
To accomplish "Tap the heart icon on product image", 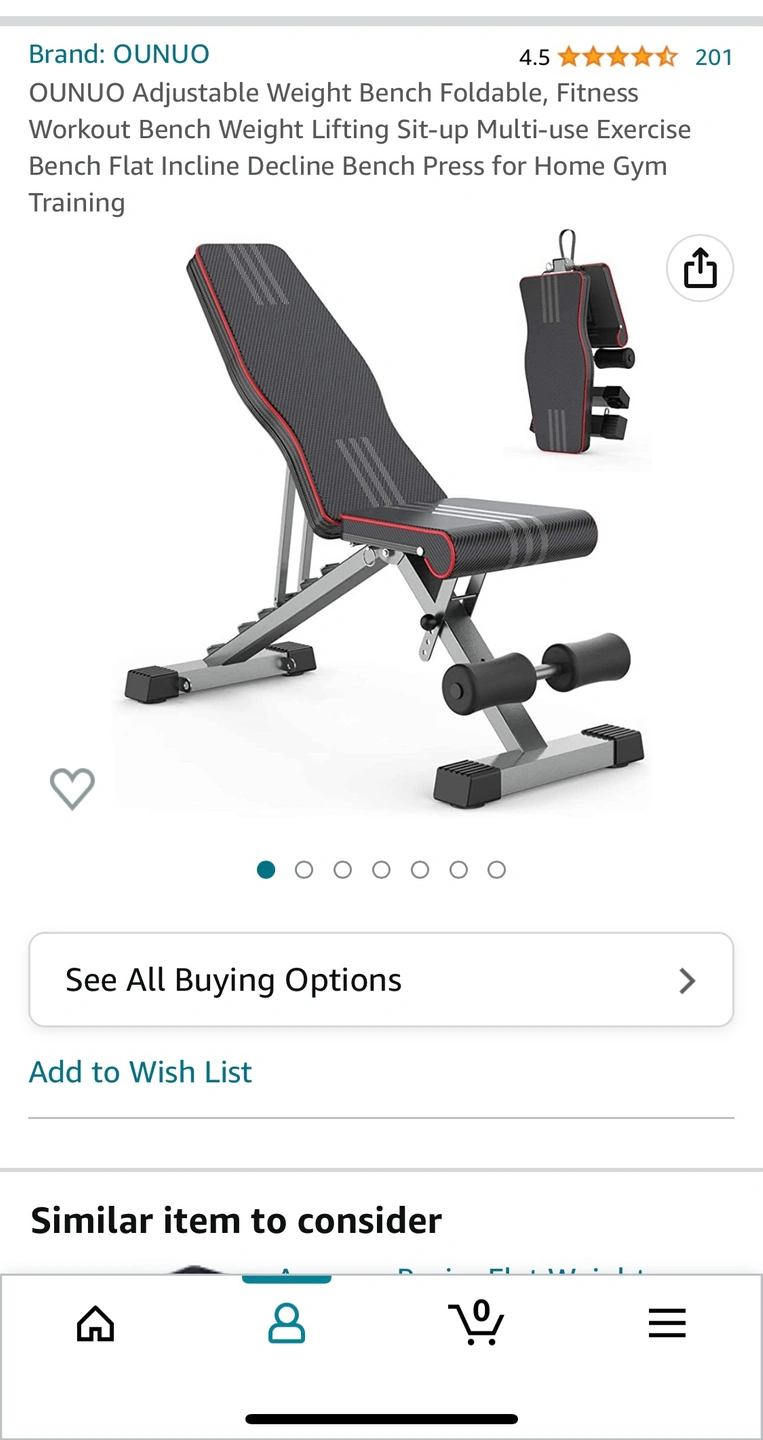I will (72, 789).
